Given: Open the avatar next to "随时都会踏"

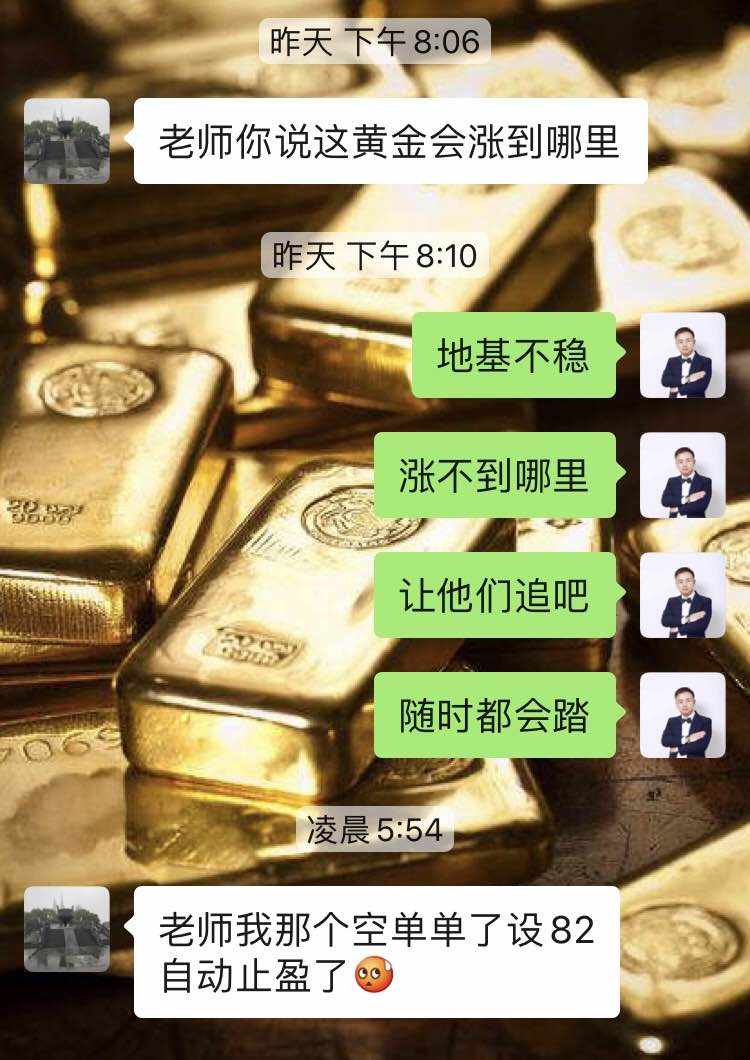Looking at the screenshot, I should point(683,715).
